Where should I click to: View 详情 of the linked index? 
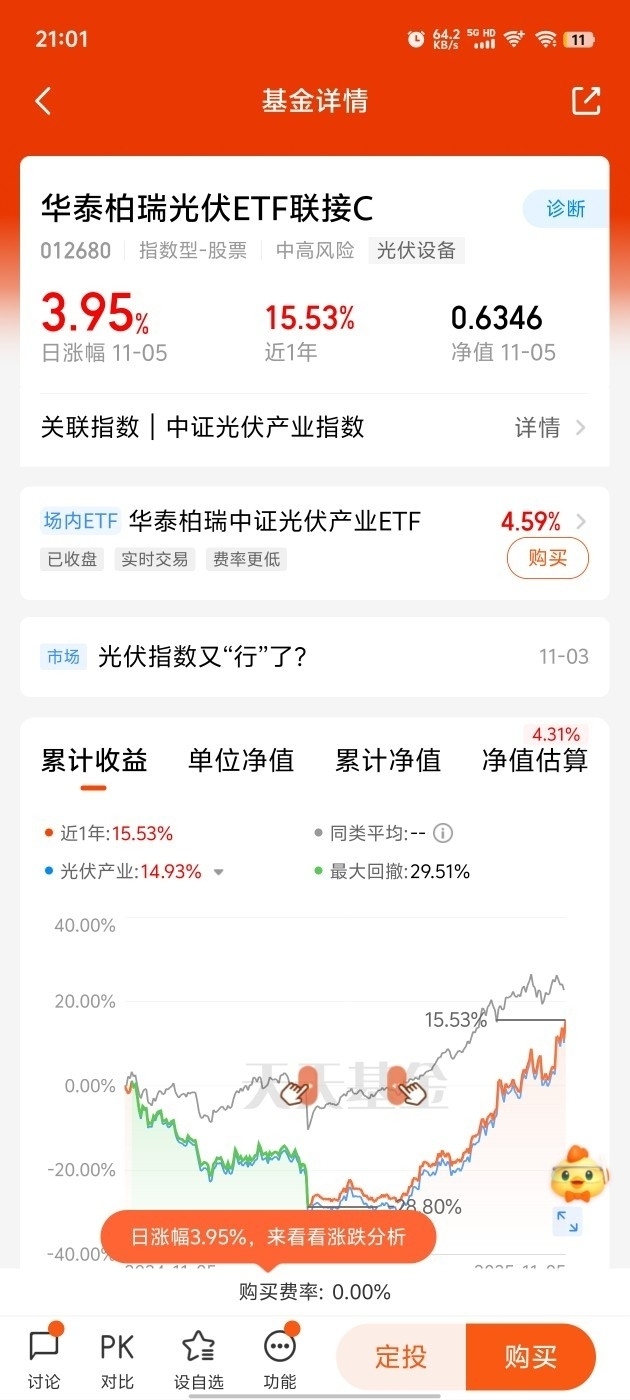click(x=549, y=428)
